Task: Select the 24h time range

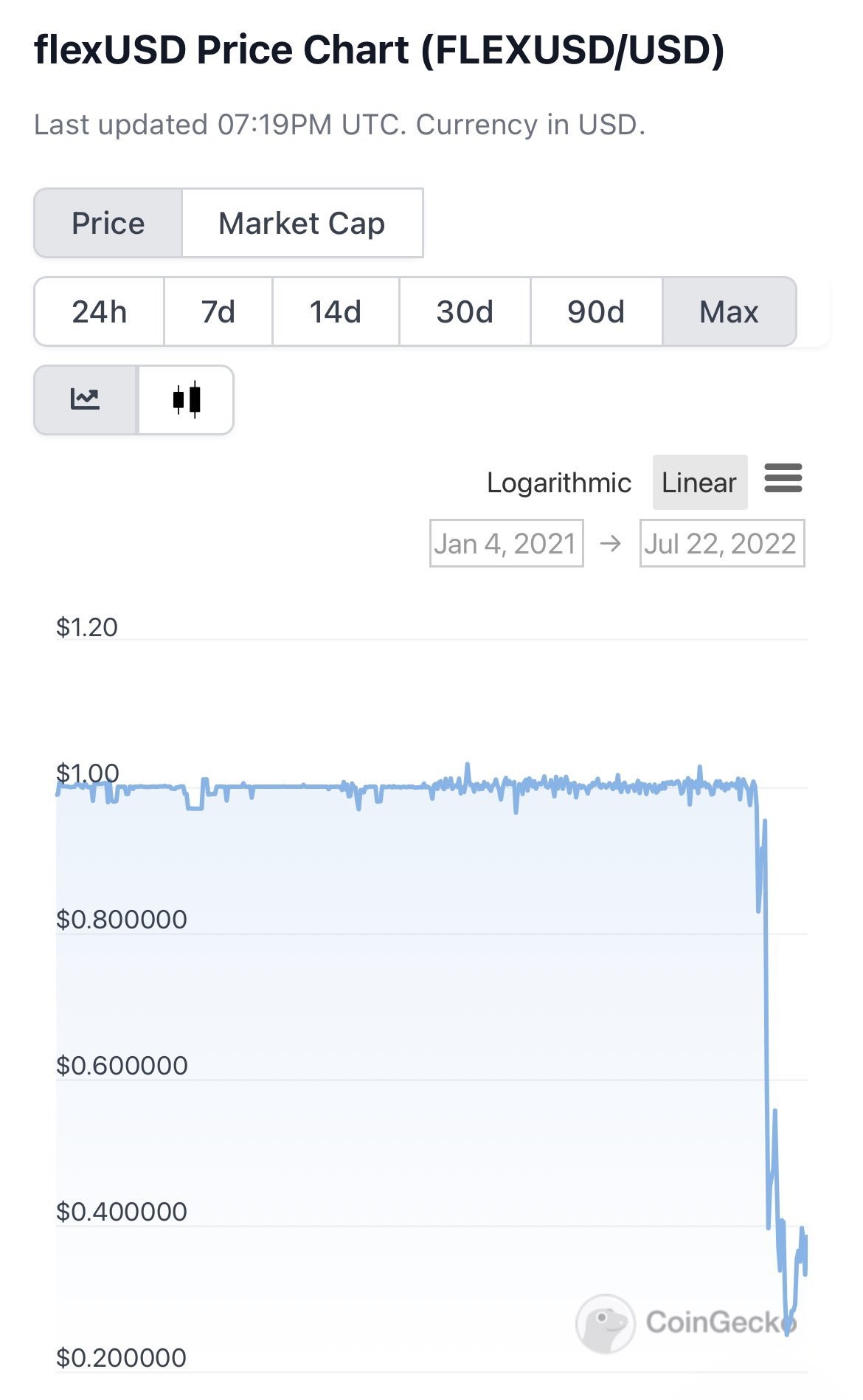Action: [99, 311]
